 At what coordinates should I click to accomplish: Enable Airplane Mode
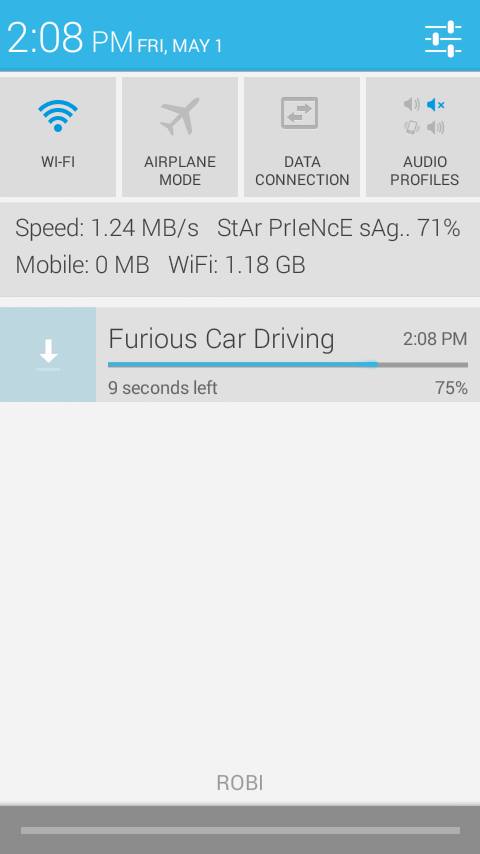click(x=180, y=137)
